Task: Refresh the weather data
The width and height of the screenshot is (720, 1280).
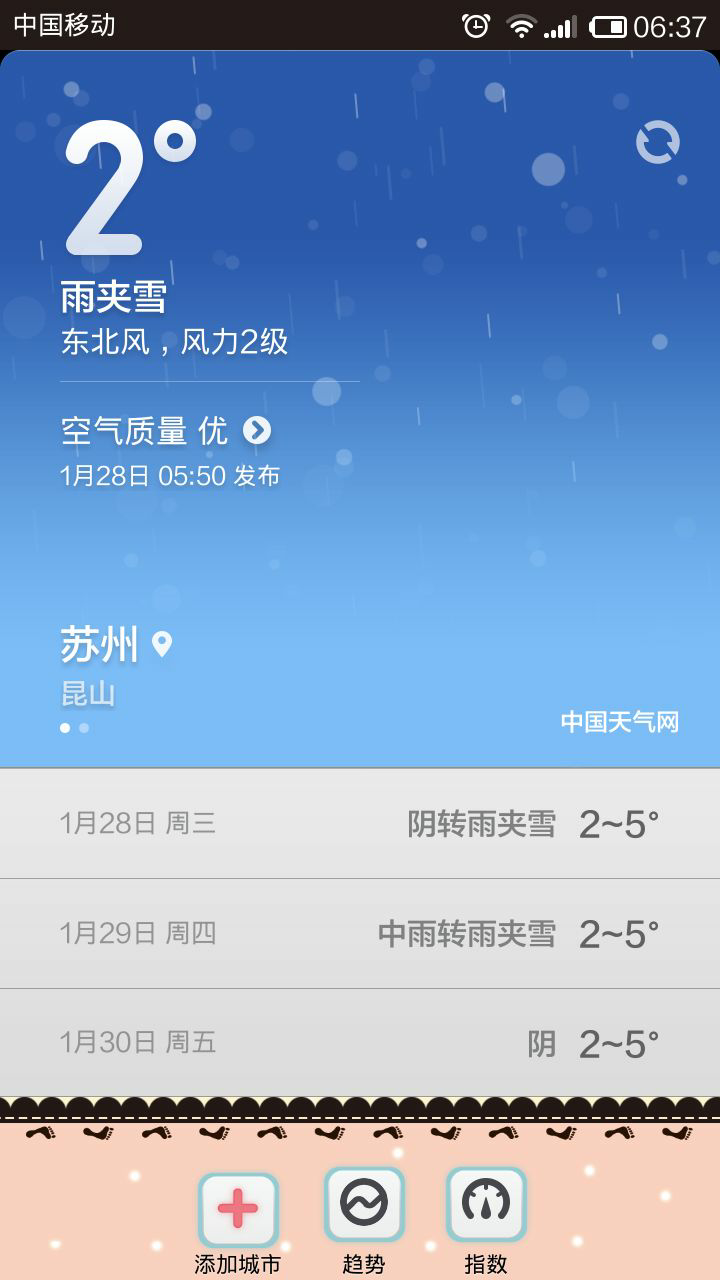Action: point(657,143)
